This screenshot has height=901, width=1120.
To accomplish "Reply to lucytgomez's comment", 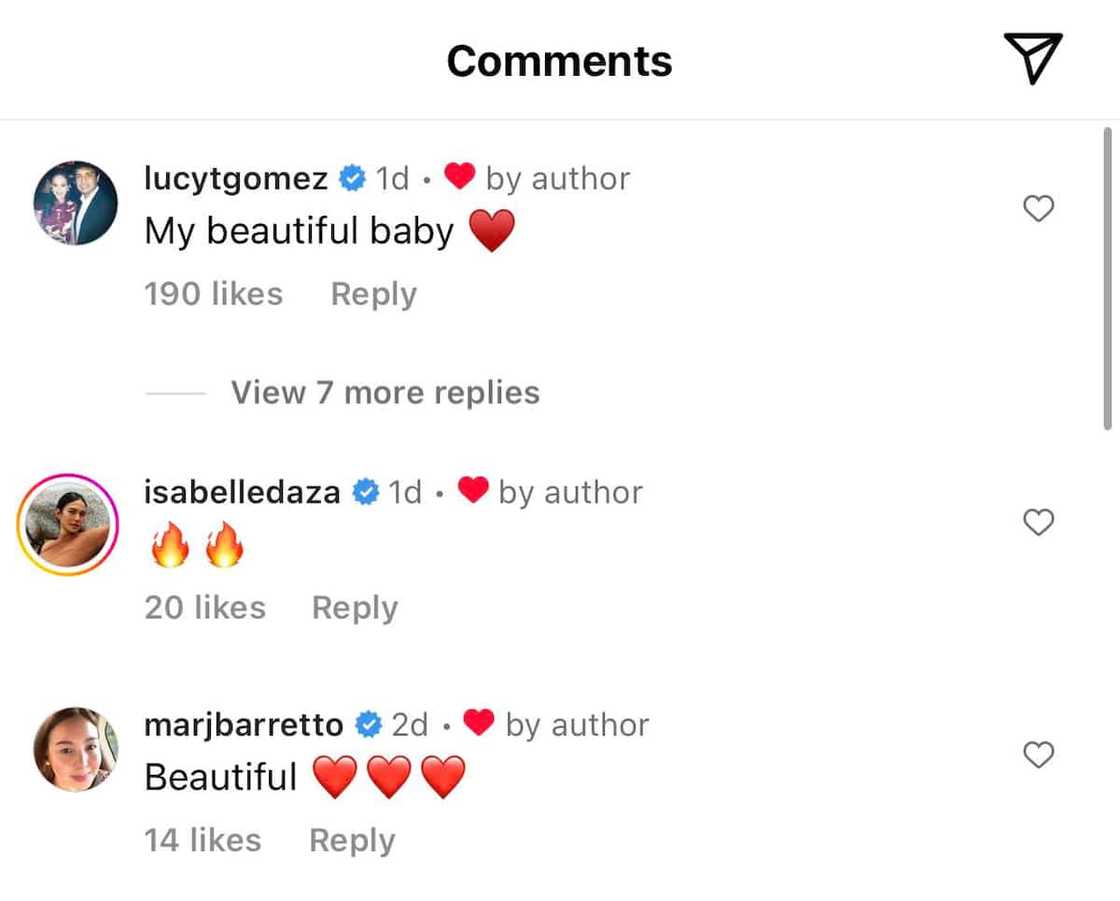I will click(373, 294).
